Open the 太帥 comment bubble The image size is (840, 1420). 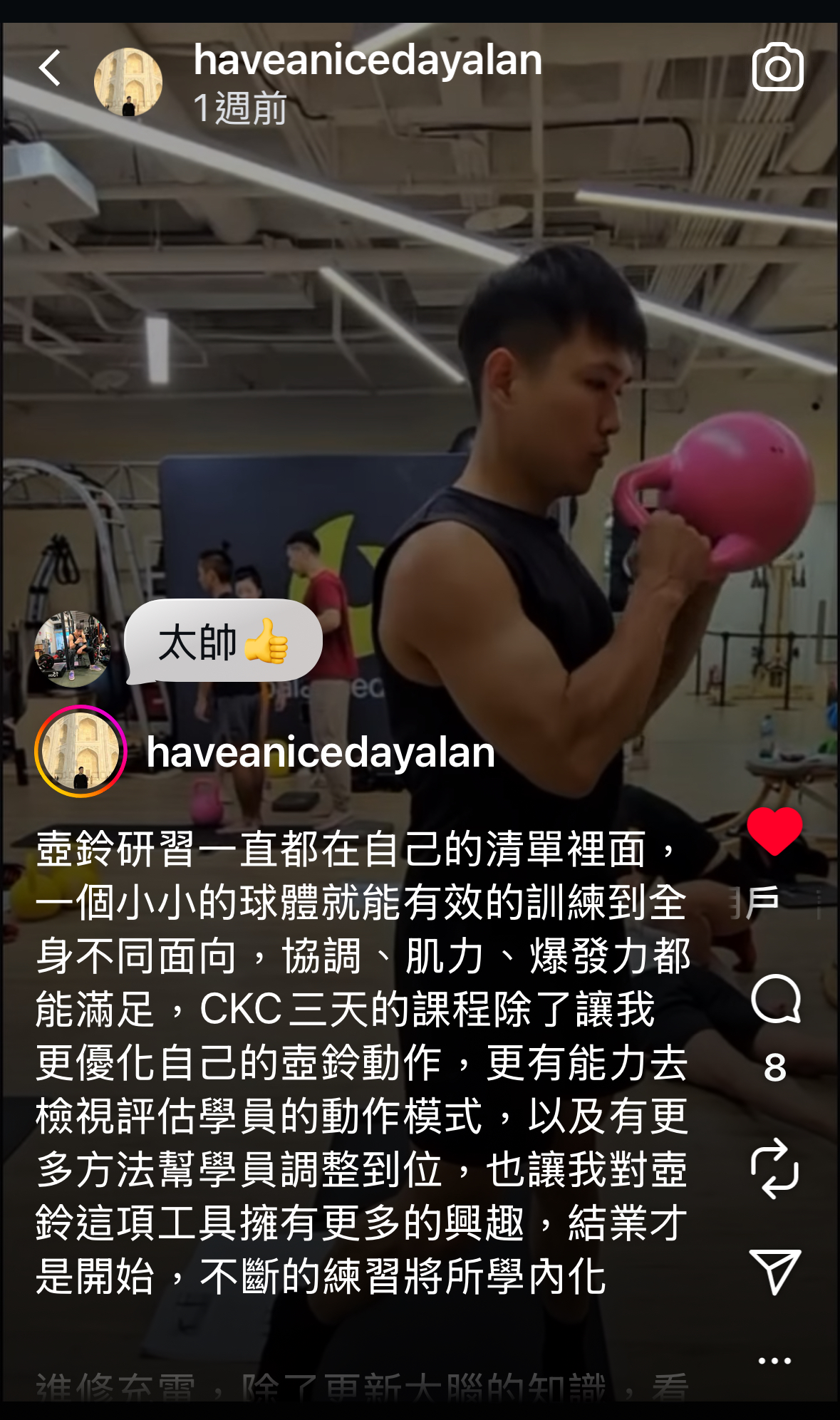[x=224, y=641]
